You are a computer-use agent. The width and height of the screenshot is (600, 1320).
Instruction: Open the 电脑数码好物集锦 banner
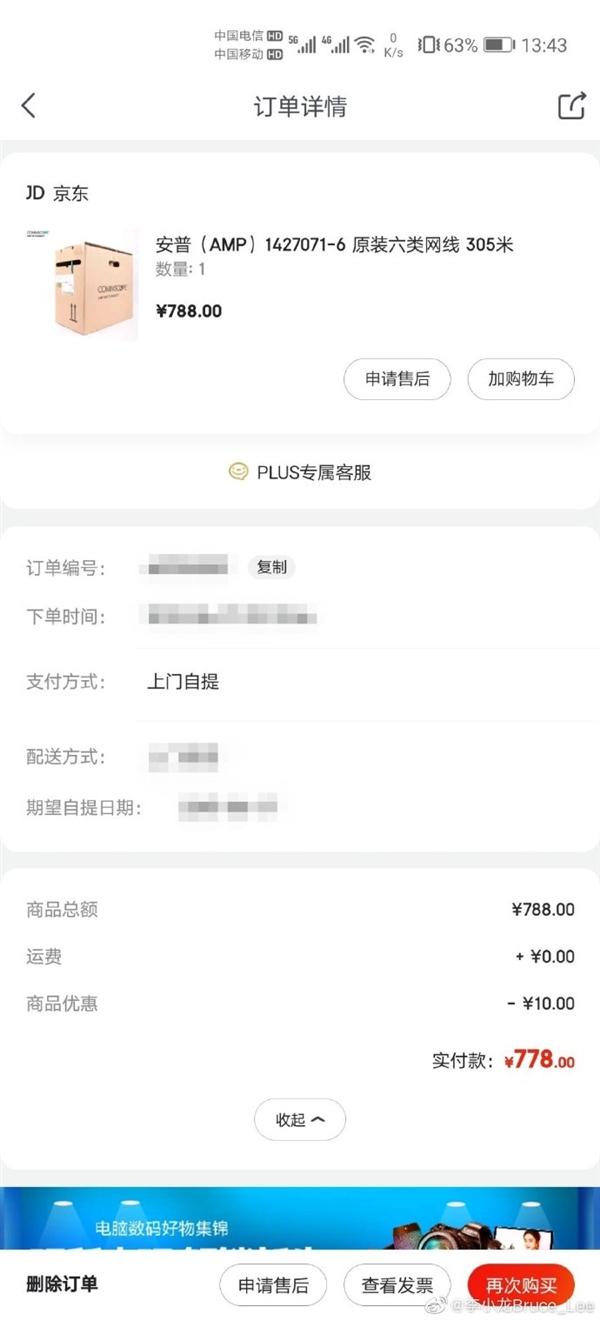(x=300, y=1218)
